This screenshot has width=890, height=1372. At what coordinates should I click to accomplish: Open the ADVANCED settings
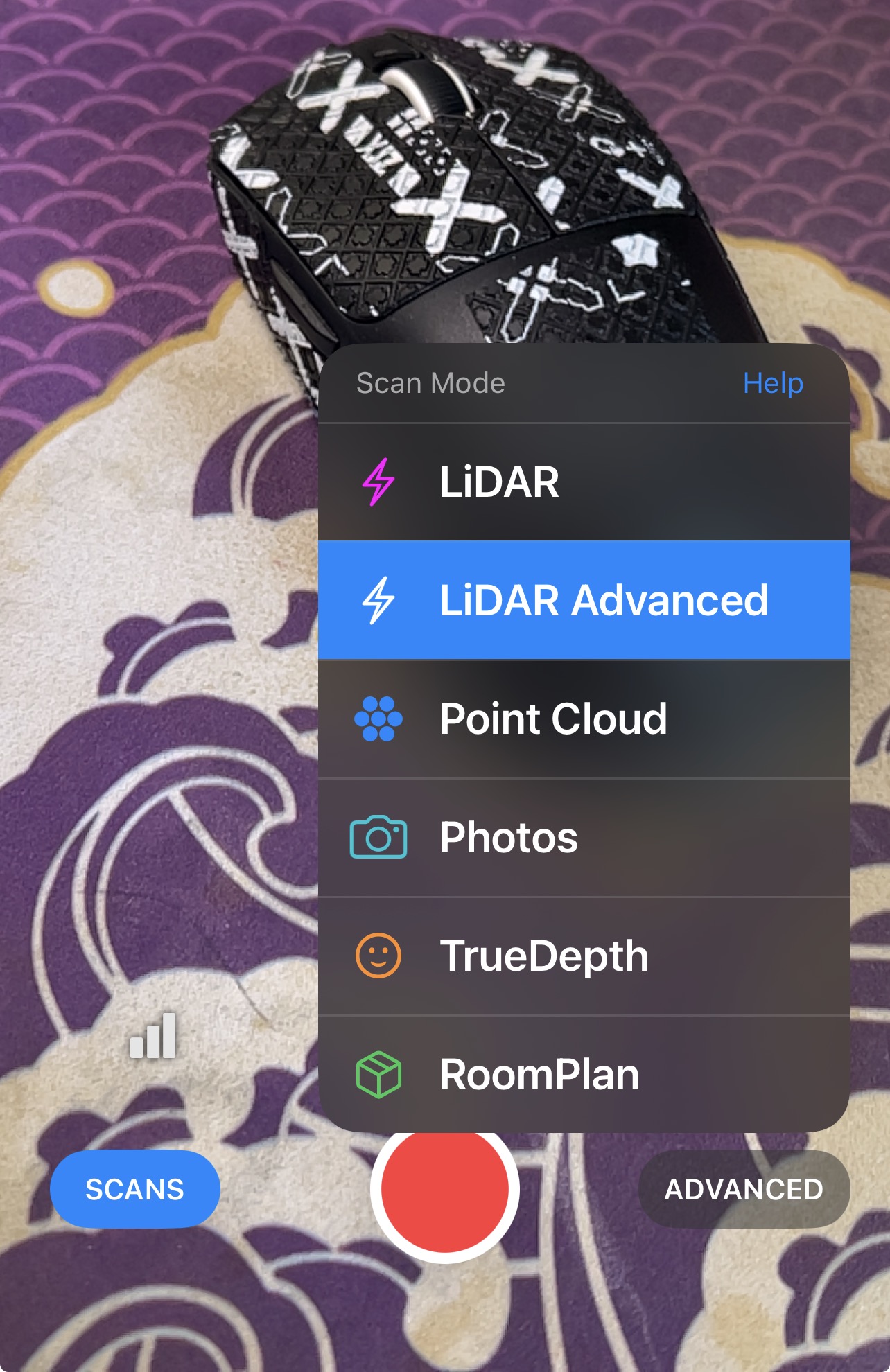point(744,1189)
